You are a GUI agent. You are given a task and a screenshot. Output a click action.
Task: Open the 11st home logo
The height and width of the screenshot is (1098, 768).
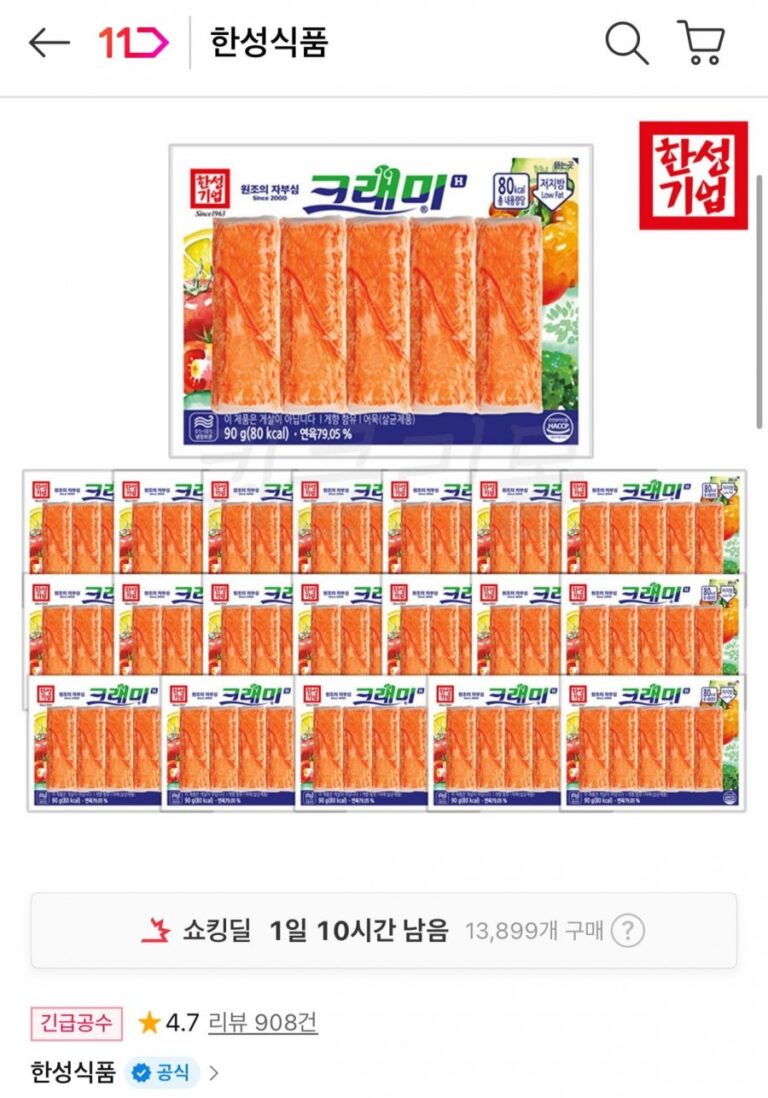pyautogui.click(x=133, y=42)
